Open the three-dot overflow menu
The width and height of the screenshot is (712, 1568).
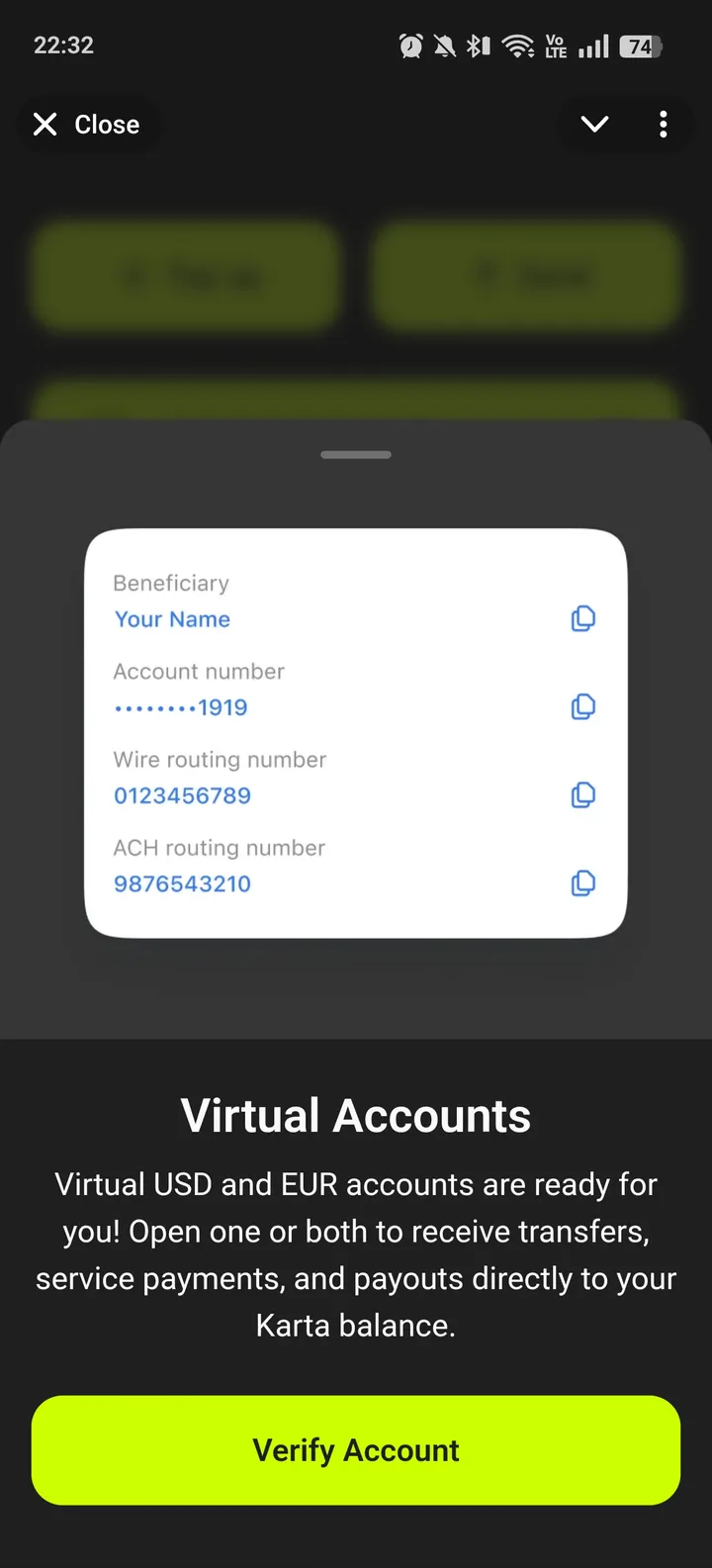[x=664, y=124]
